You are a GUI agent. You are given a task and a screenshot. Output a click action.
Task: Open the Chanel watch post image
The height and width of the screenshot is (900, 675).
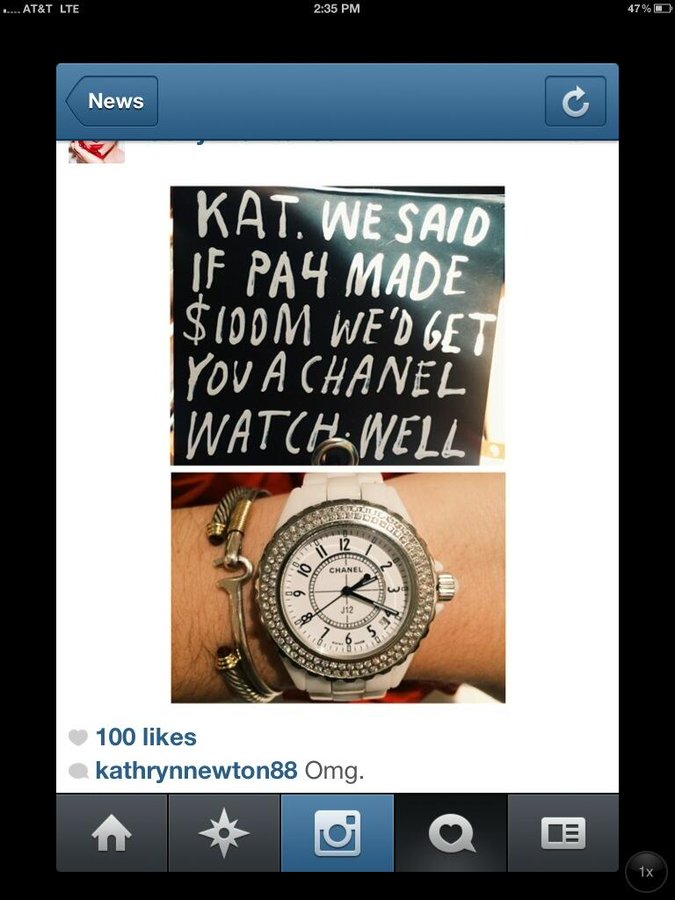pyautogui.click(x=337, y=445)
